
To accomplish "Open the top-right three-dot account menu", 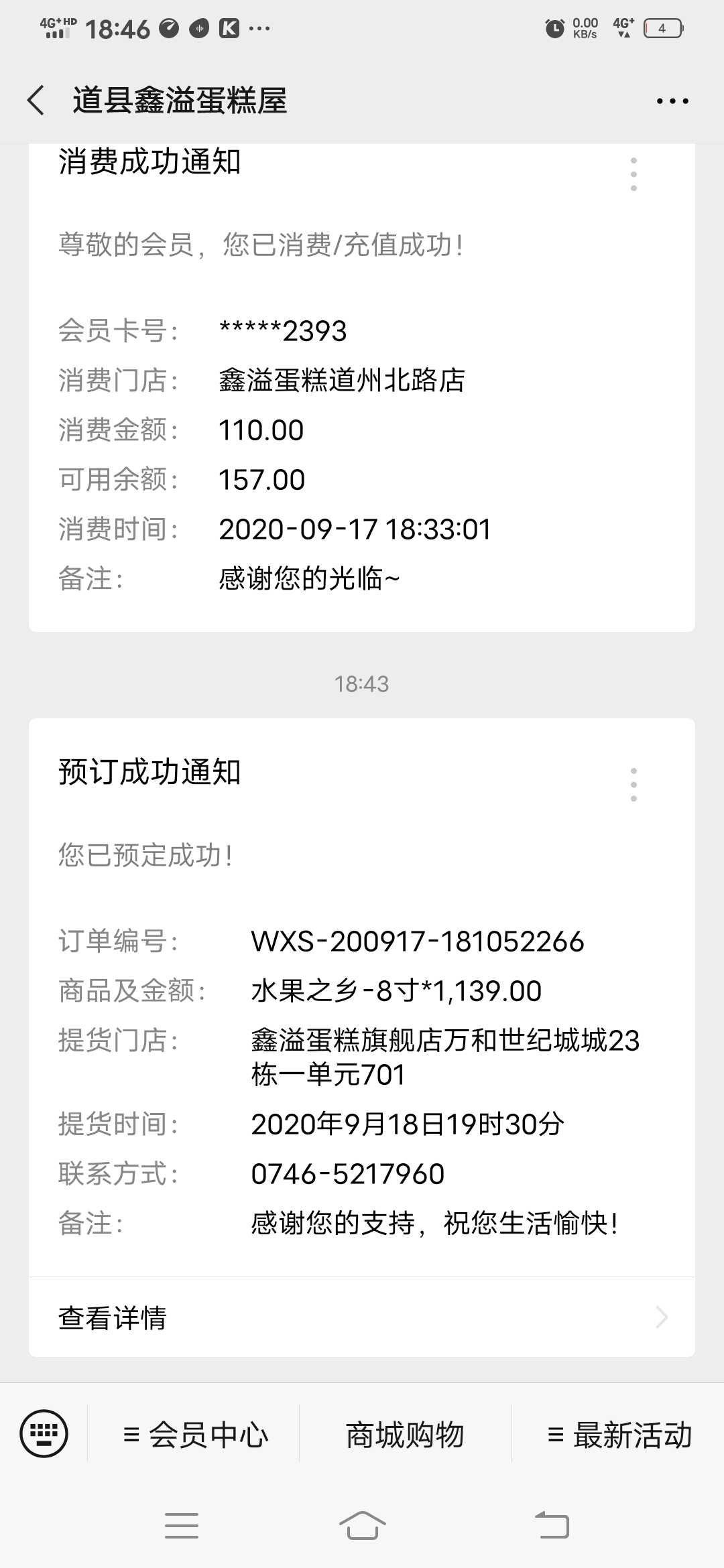I will click(x=672, y=101).
